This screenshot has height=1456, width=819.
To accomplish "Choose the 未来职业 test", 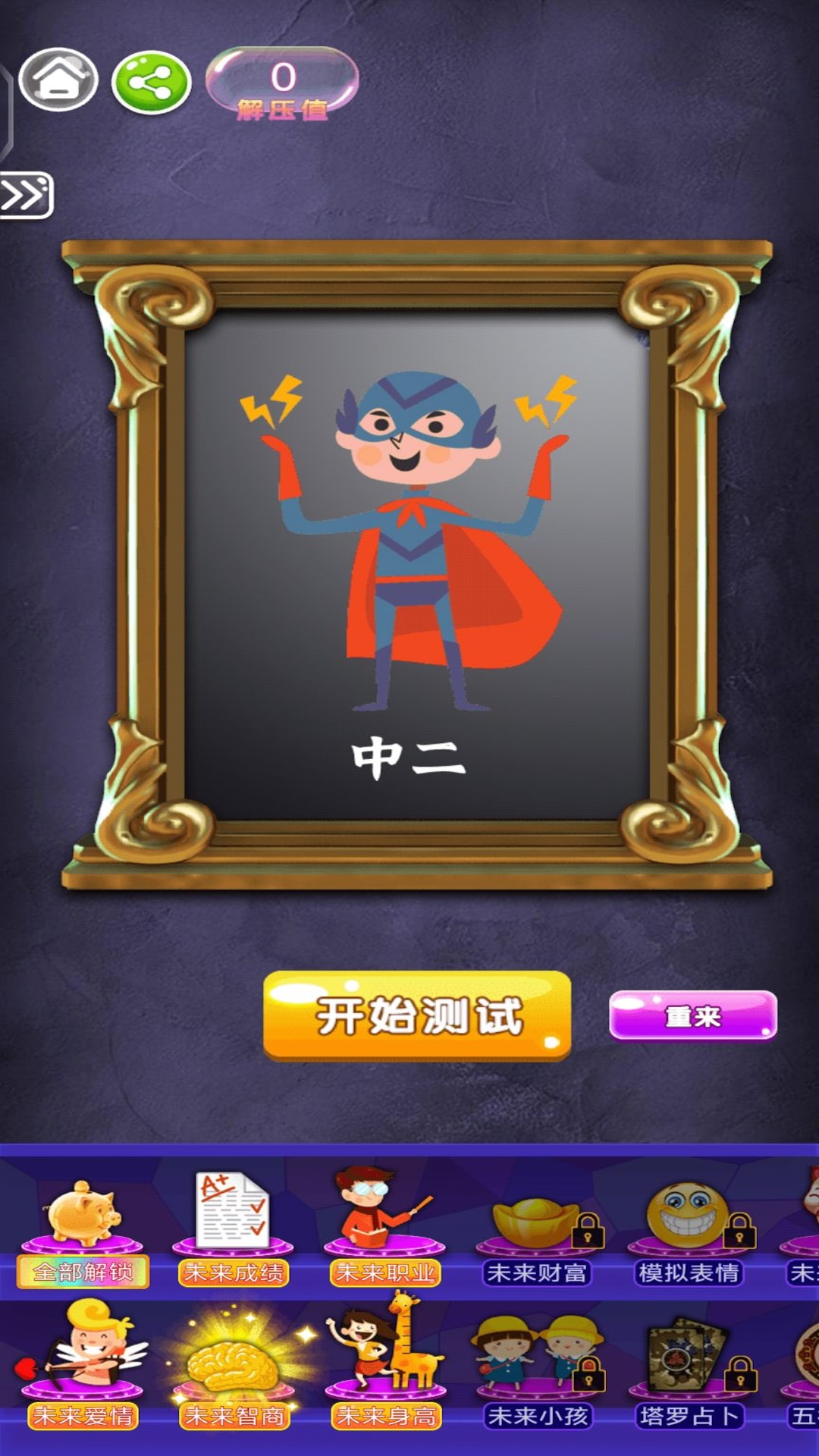I will pos(384,1228).
